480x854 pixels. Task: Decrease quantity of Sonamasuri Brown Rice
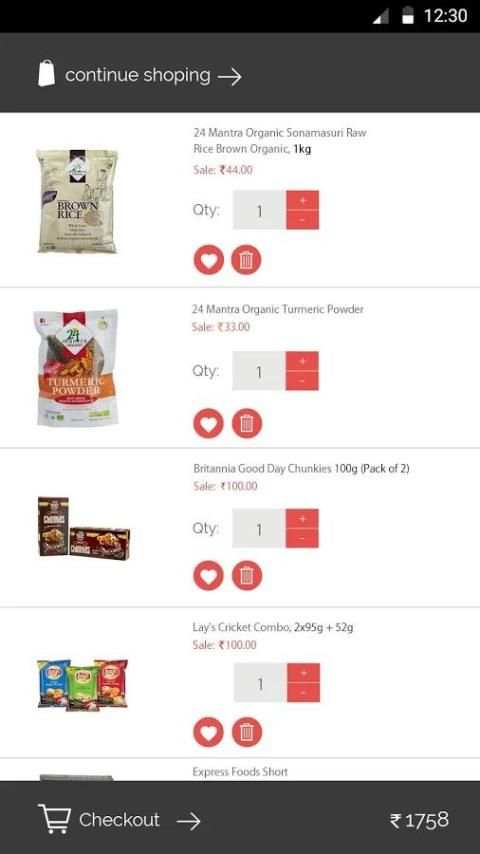[303, 219]
